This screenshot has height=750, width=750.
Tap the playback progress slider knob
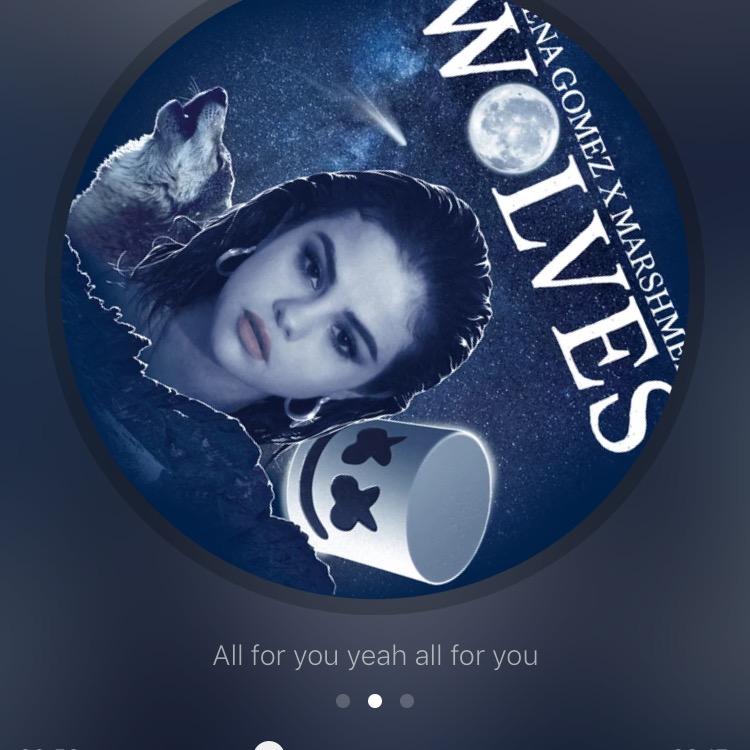tap(269, 746)
